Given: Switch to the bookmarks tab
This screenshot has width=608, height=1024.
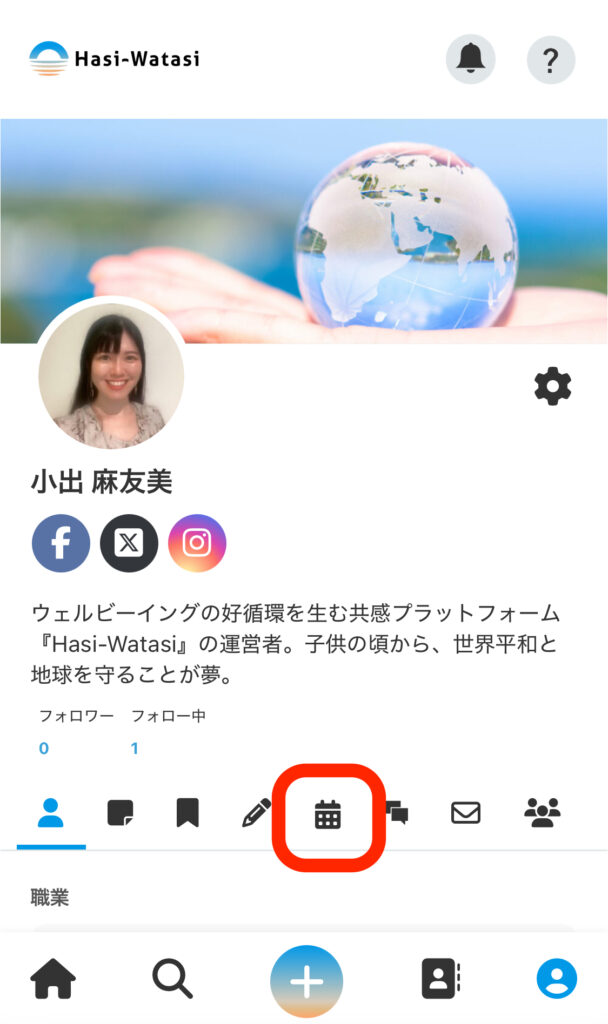Looking at the screenshot, I should pos(187,813).
